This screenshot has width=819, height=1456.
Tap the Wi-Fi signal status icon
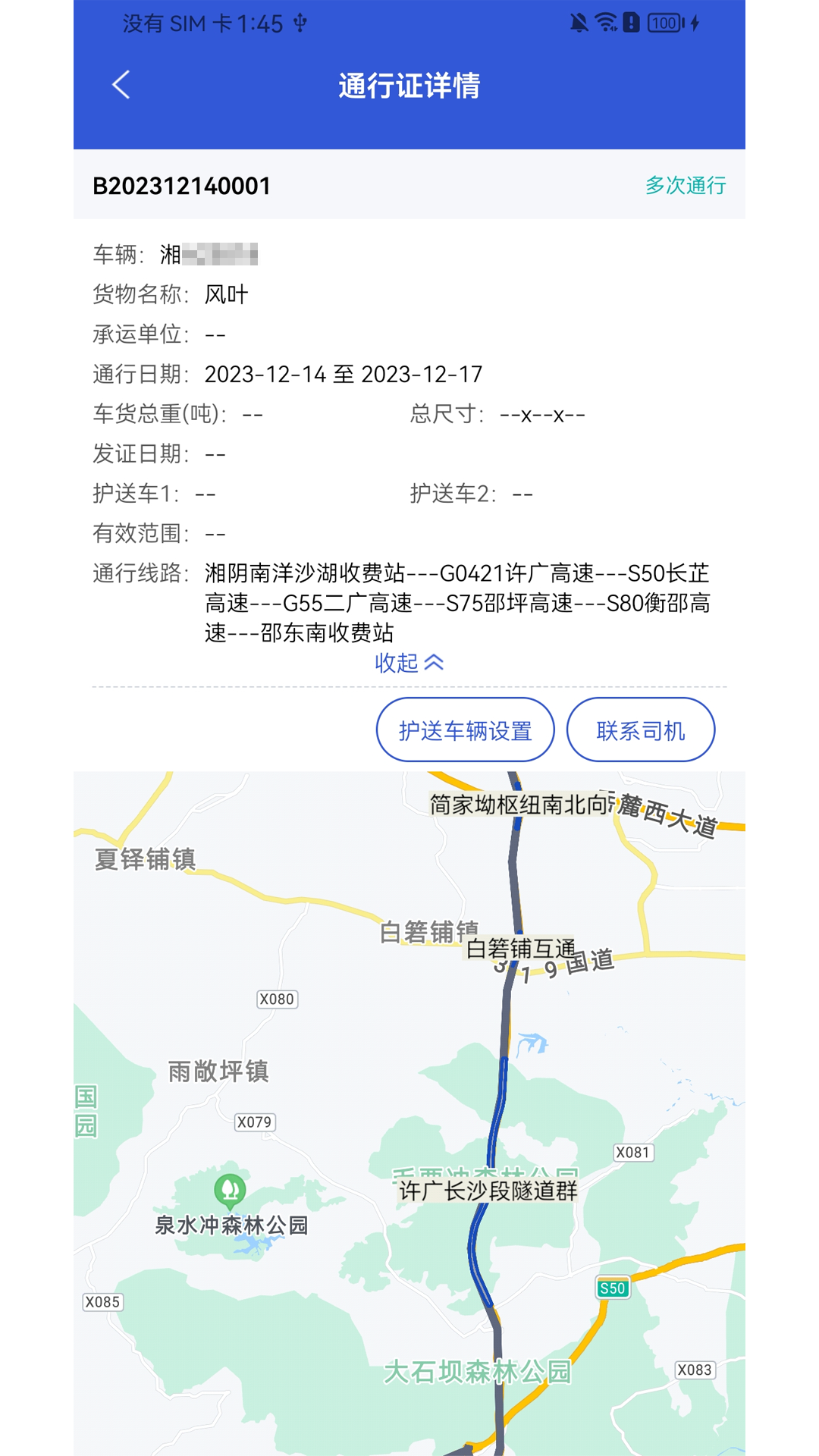point(607,24)
